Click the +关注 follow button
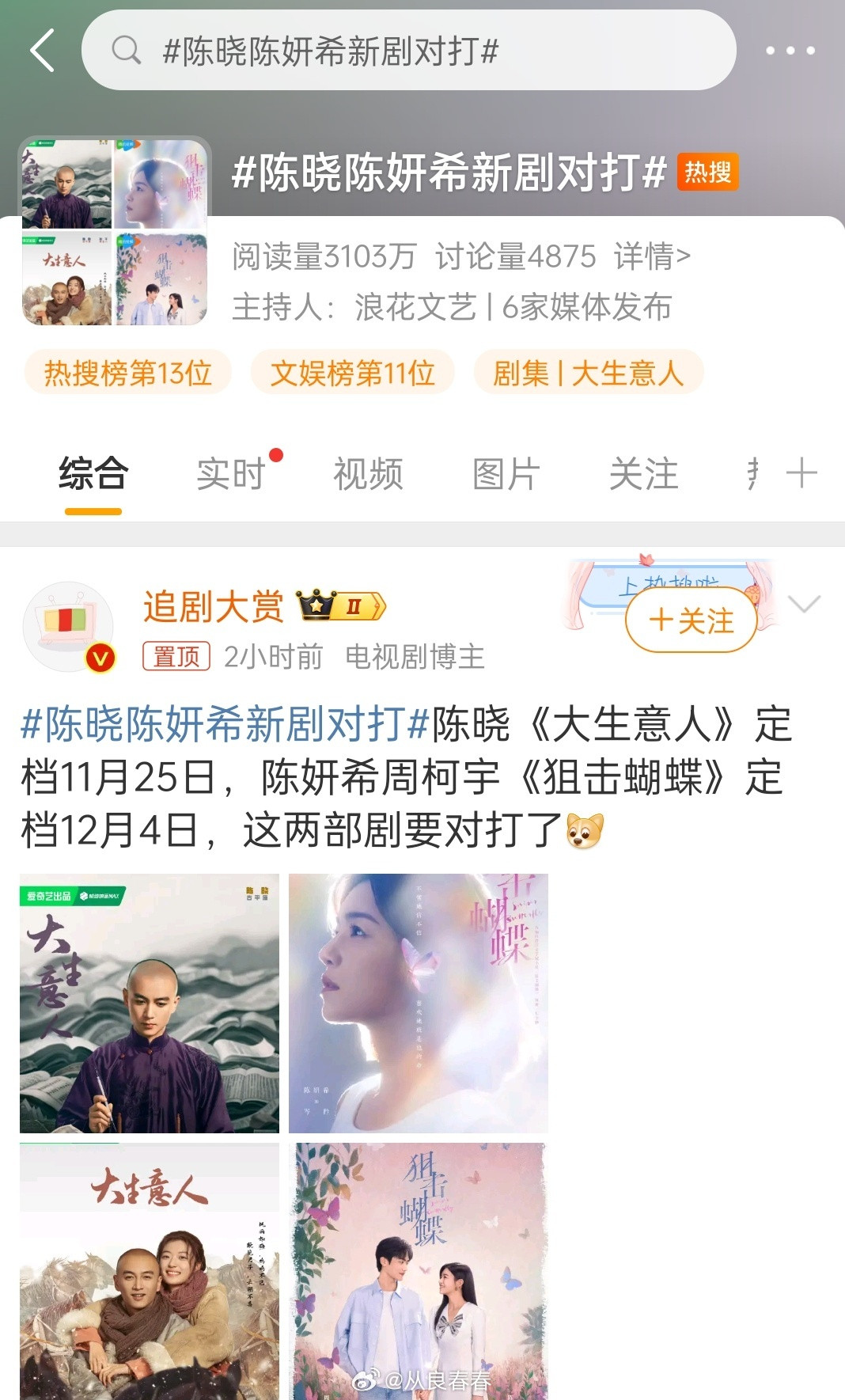The image size is (845, 1400). (690, 621)
